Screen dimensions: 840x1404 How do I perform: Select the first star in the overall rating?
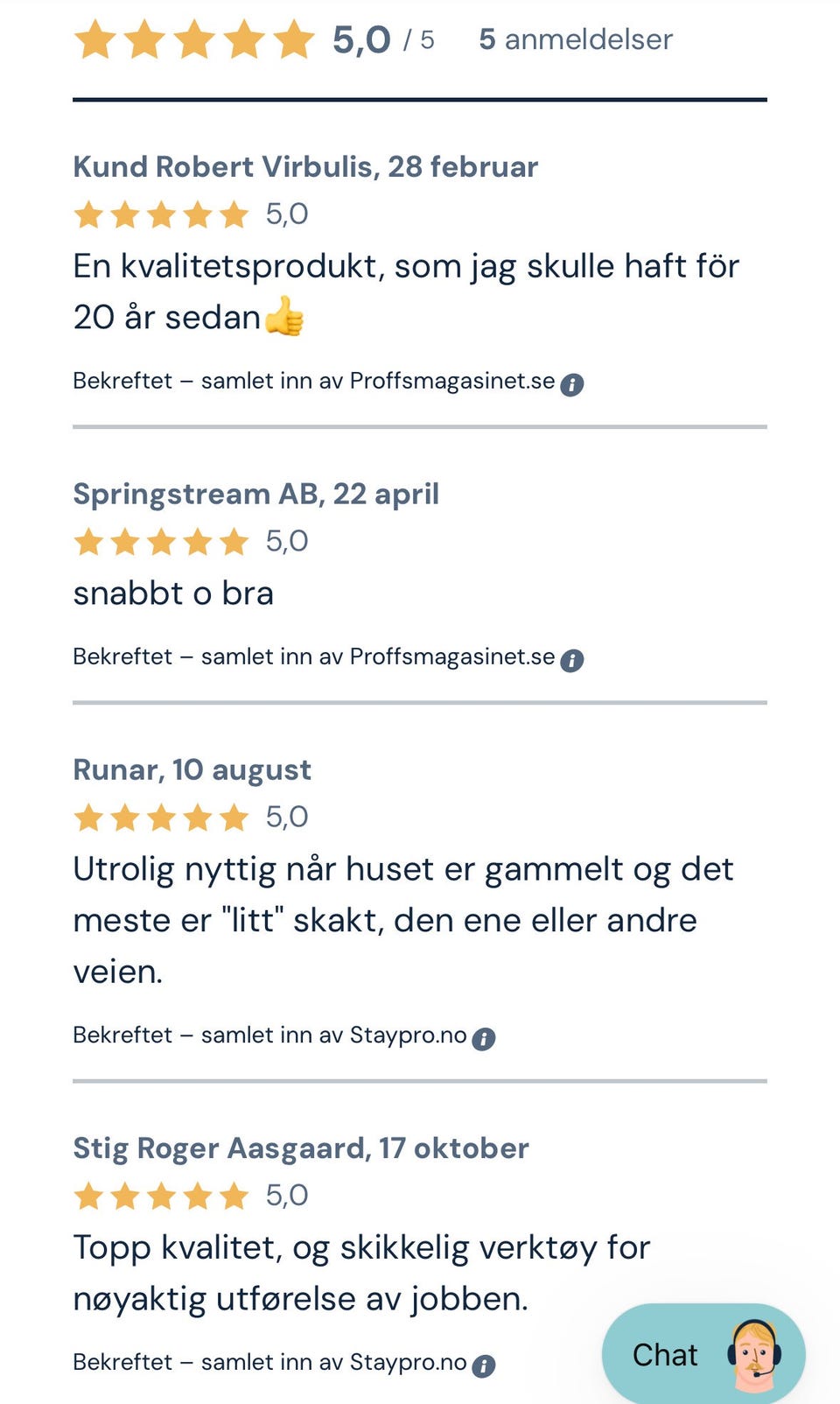click(96, 39)
